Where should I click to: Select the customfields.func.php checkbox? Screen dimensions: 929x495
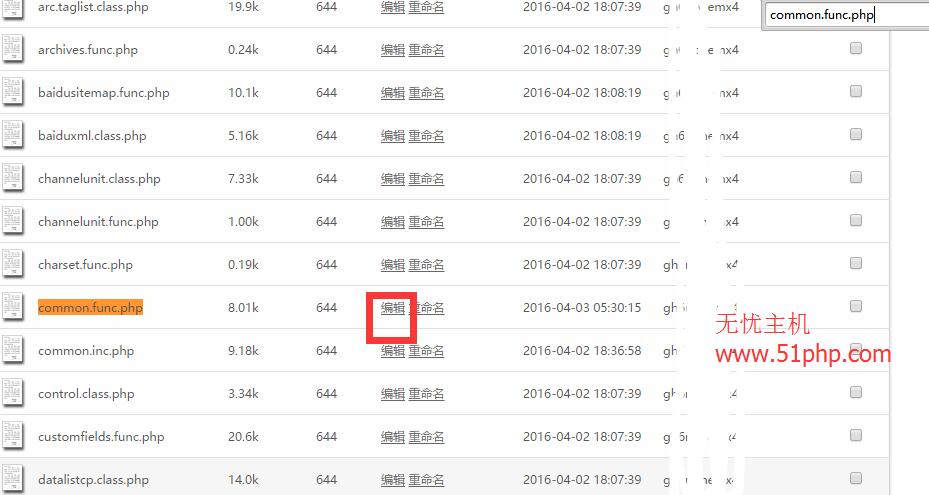(x=856, y=435)
